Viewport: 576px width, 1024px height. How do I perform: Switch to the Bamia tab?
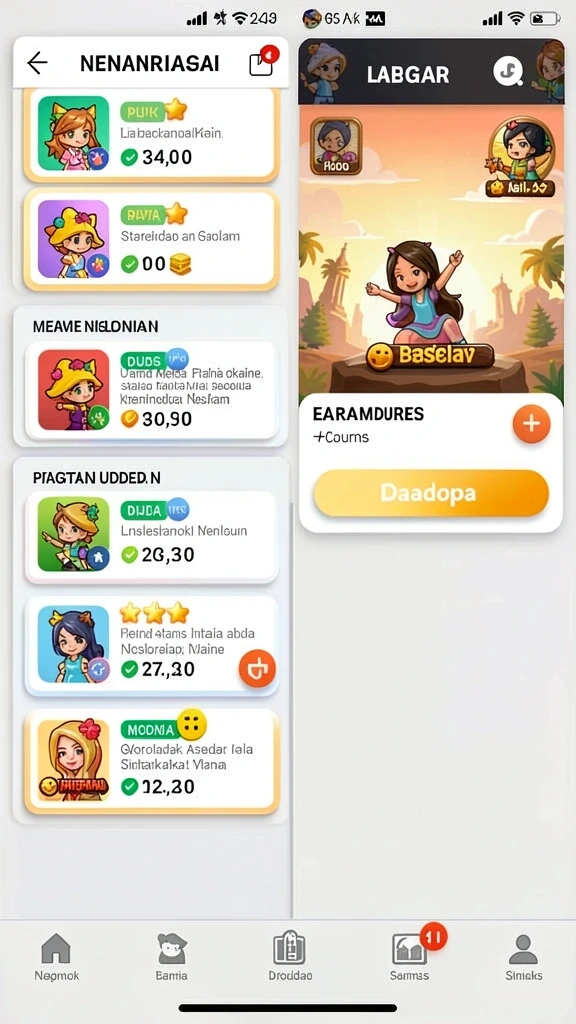click(172, 957)
